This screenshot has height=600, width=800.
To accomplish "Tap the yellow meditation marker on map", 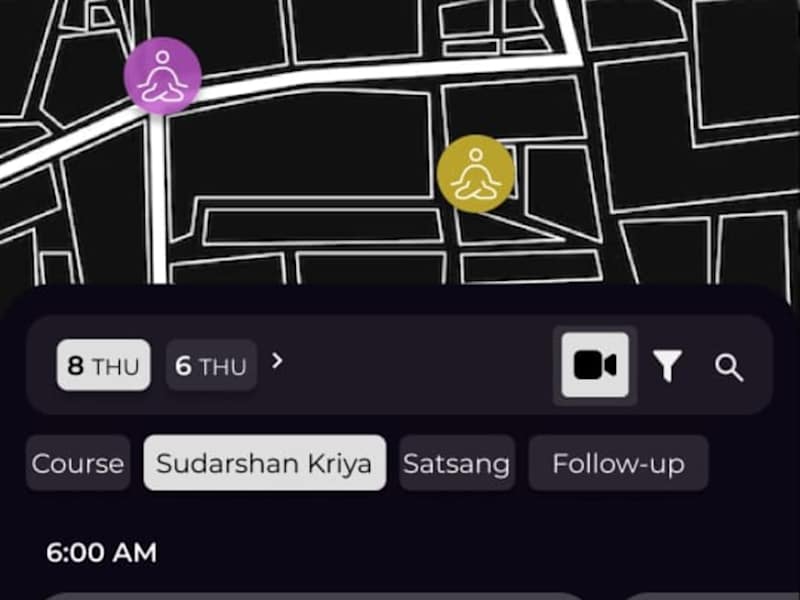I will 476,173.
